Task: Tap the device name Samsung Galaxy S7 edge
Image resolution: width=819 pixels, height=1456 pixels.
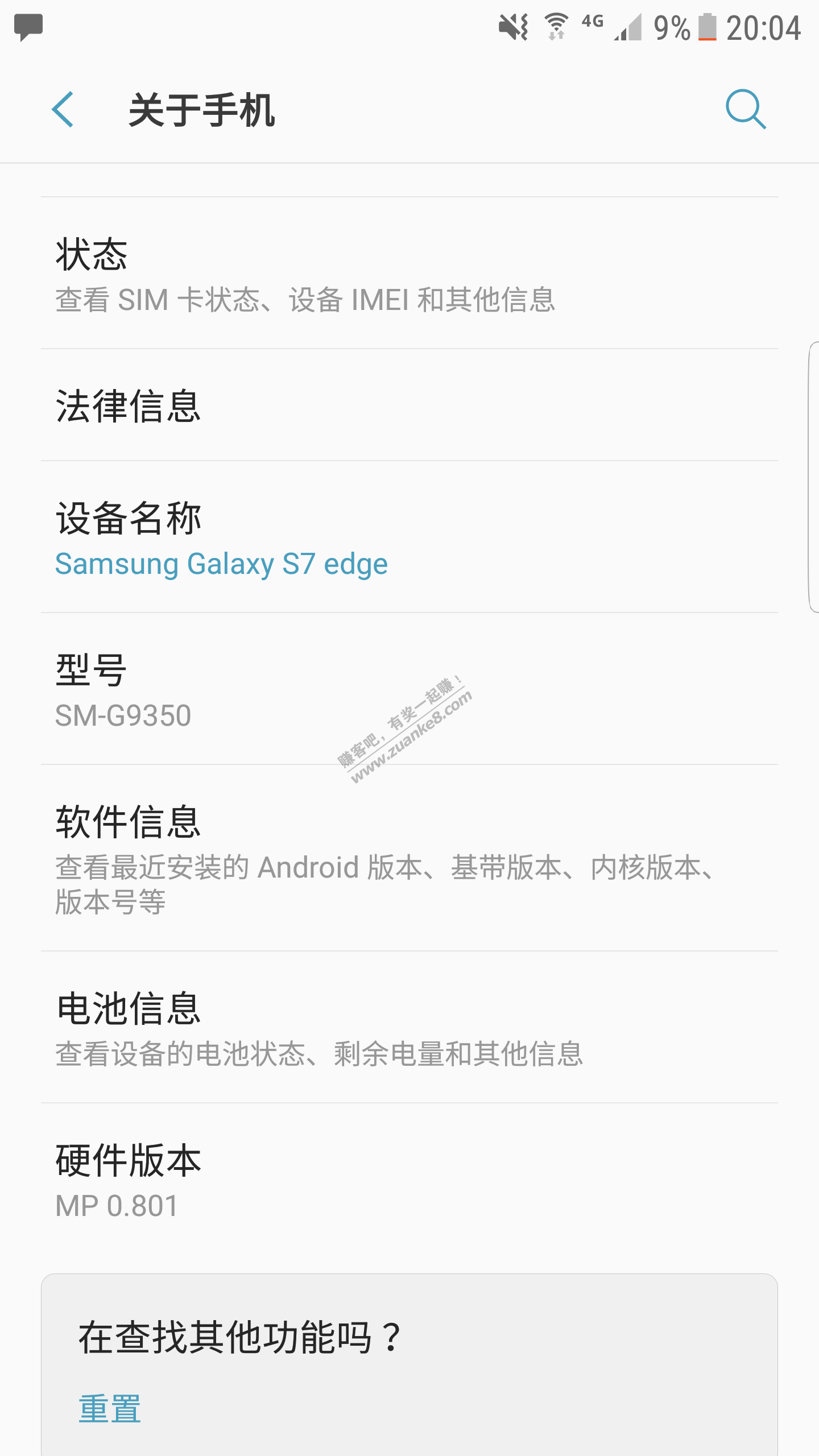Action: point(222,563)
